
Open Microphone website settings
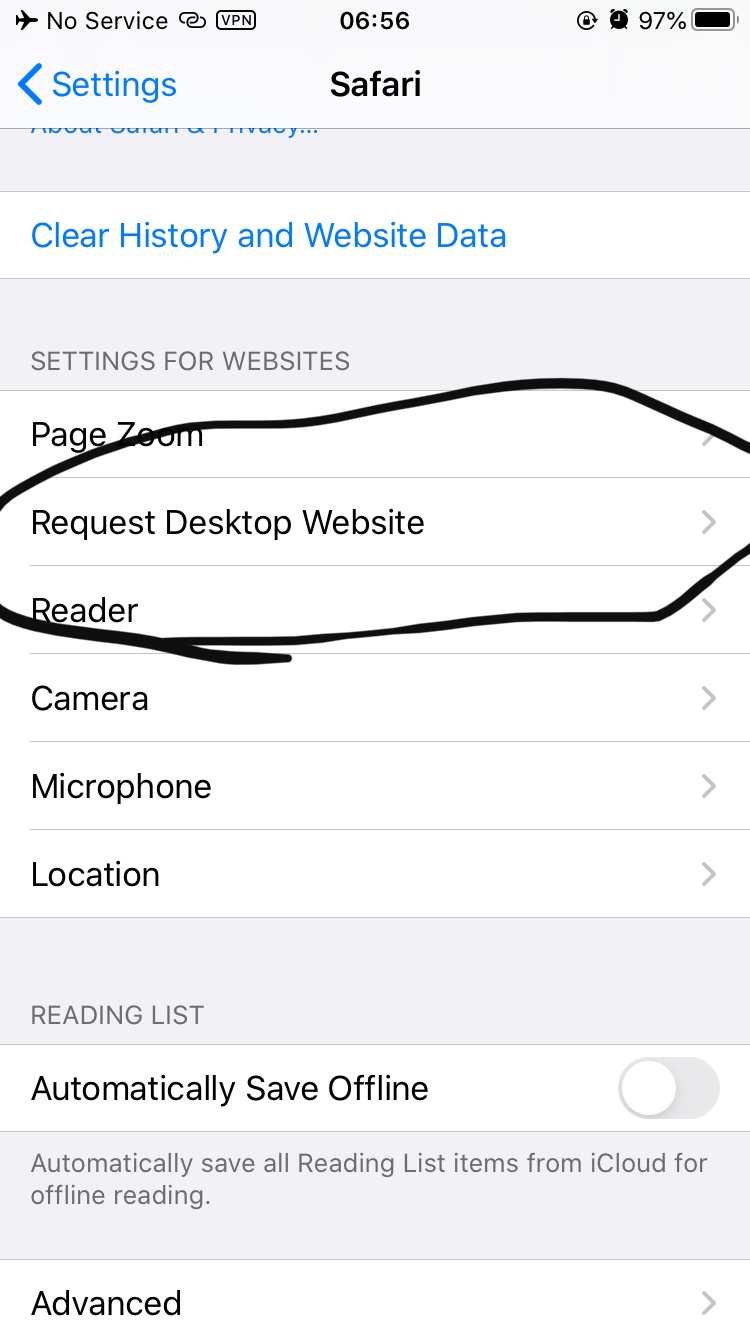click(x=374, y=787)
